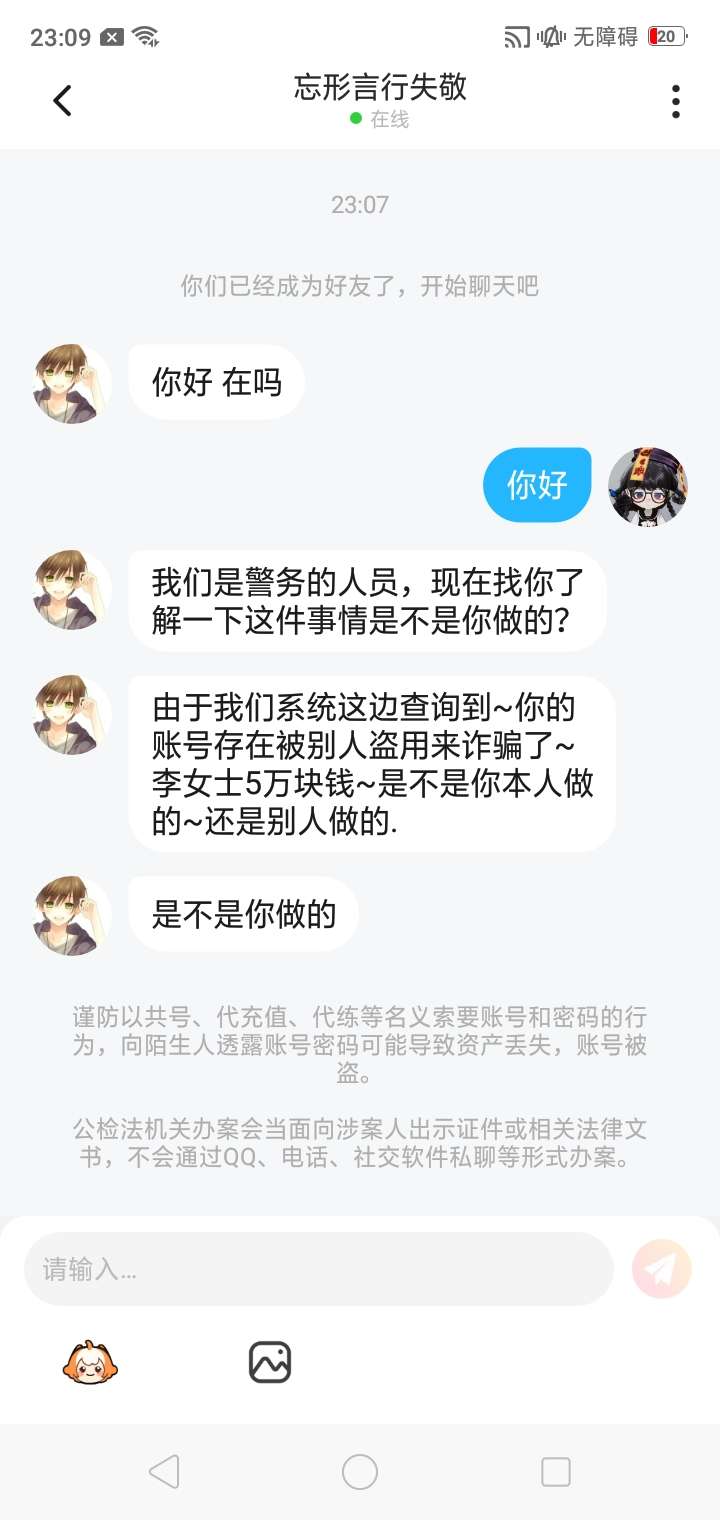
Task: Open the three-dot overflow menu
Action: tap(676, 101)
